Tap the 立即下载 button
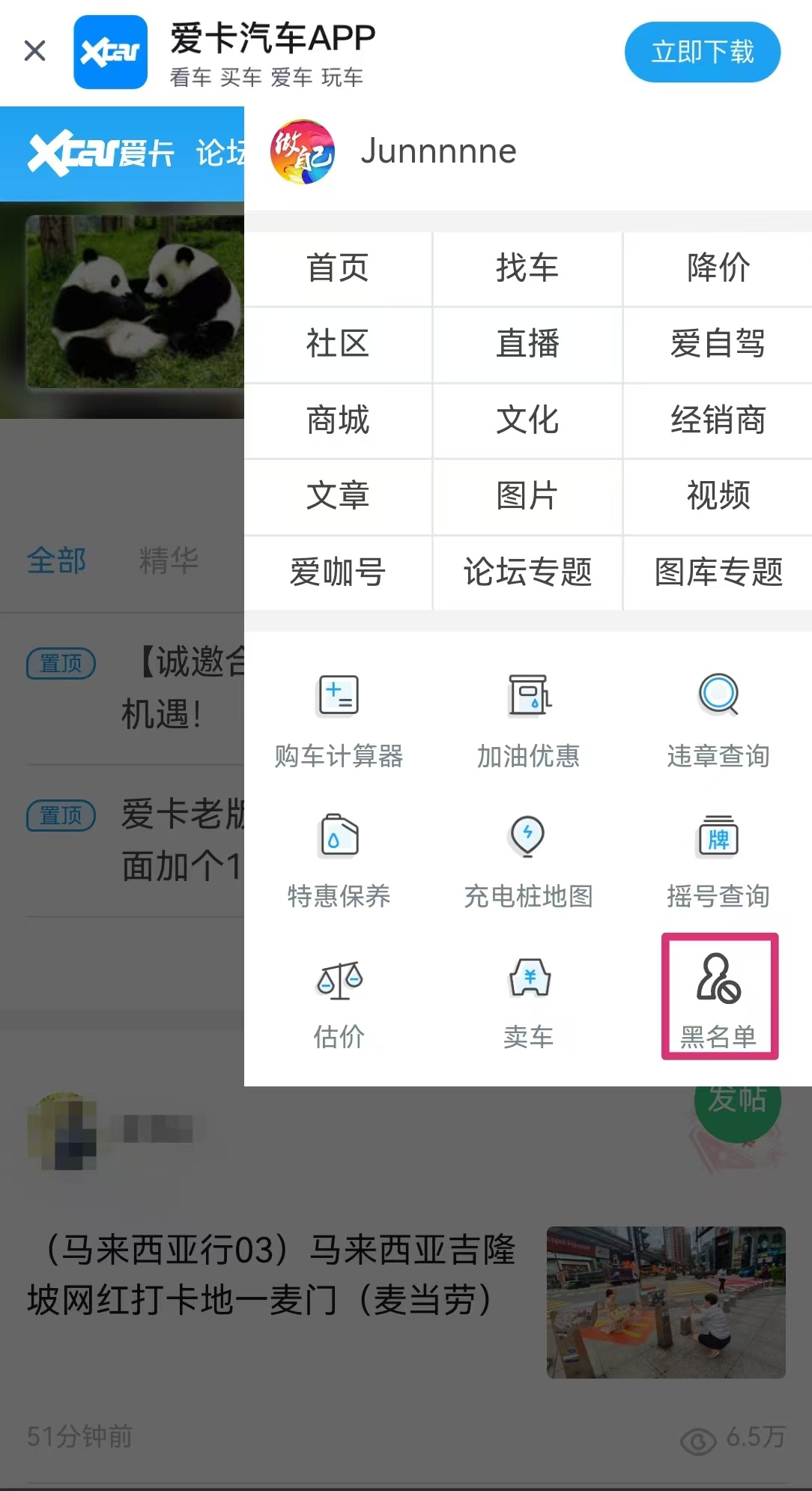This screenshot has height=1491, width=812. (x=702, y=52)
